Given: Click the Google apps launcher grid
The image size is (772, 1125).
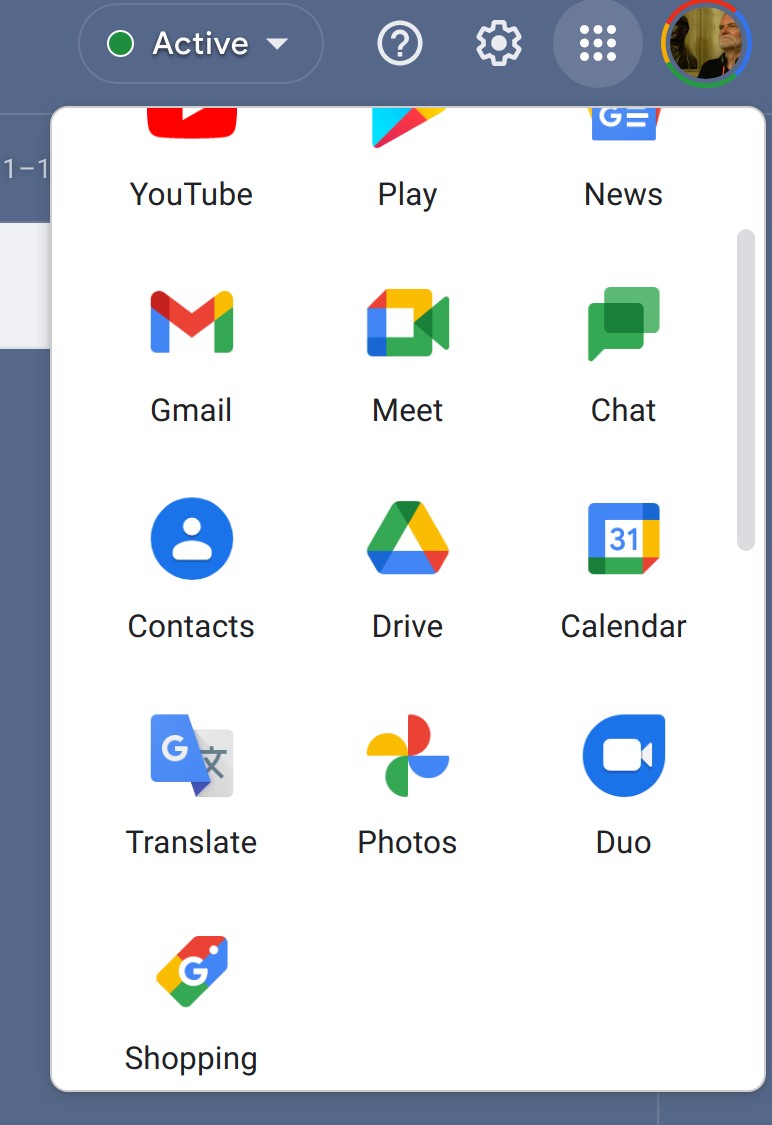Looking at the screenshot, I should click(597, 44).
